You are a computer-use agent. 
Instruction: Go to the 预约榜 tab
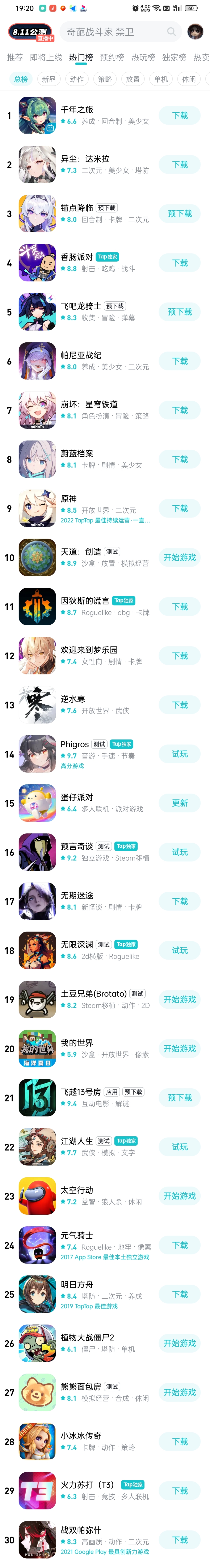tap(112, 57)
